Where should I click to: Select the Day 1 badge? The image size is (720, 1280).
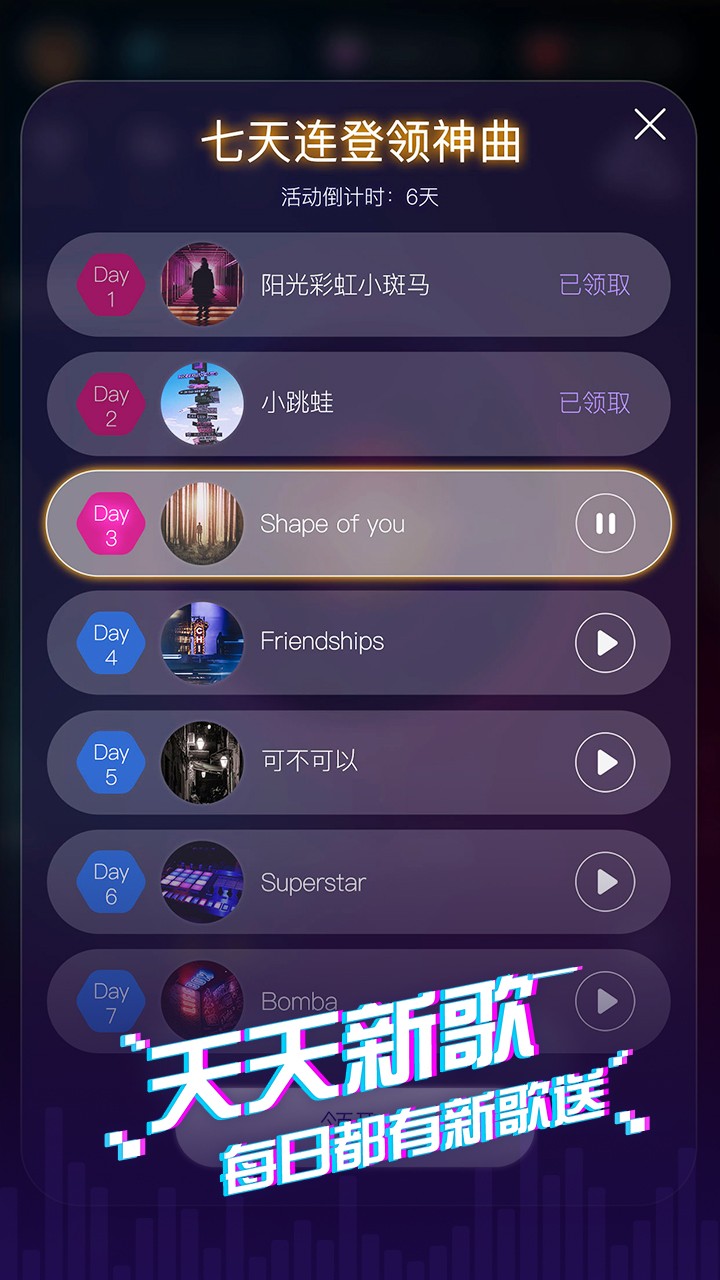point(110,284)
